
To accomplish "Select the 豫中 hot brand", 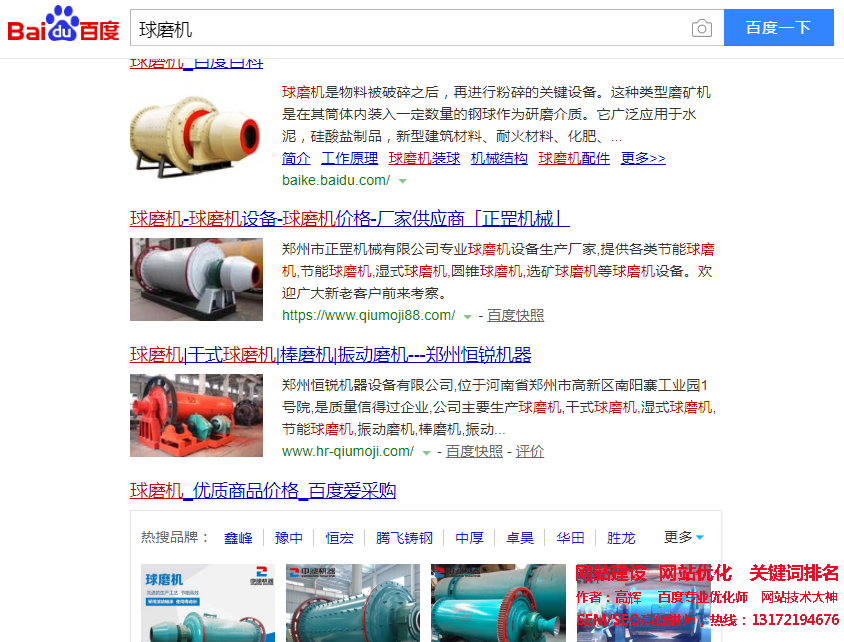I will (289, 538).
